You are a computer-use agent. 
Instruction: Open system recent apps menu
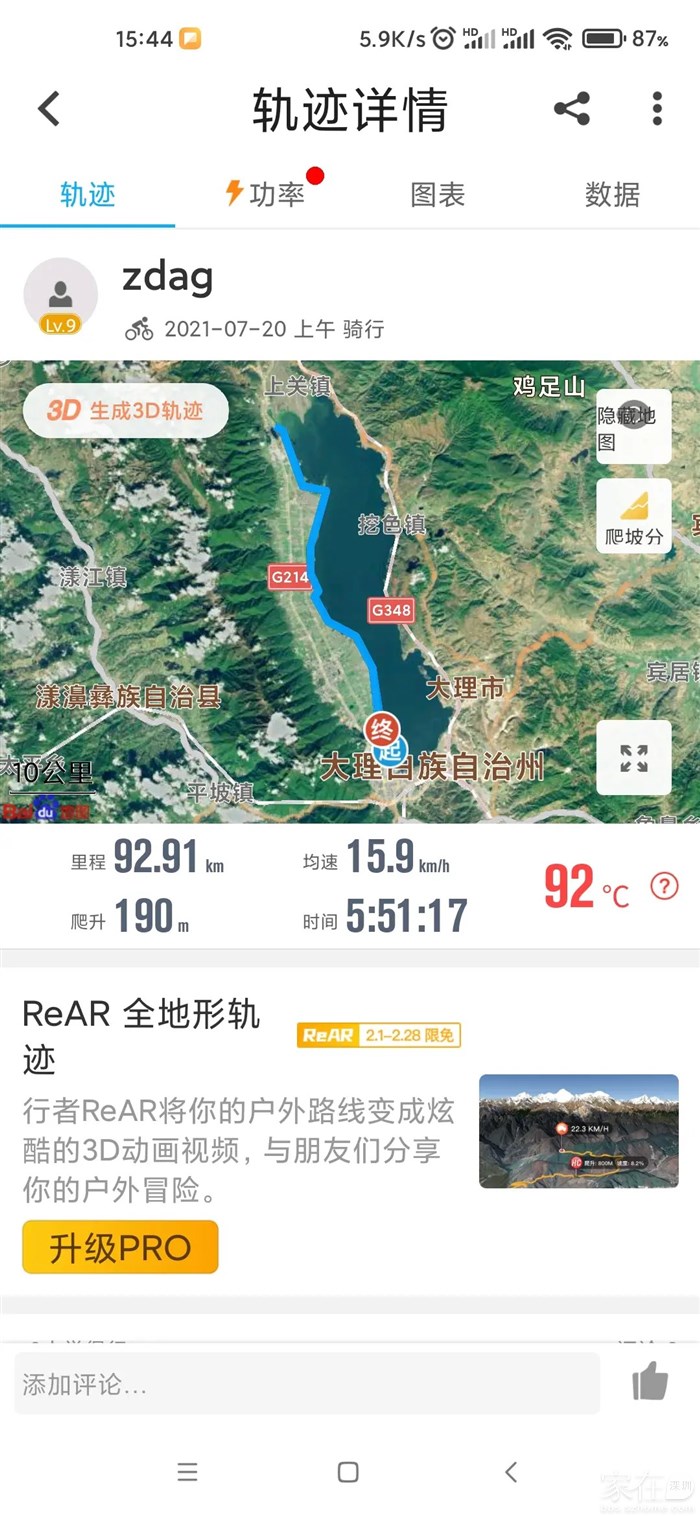[x=187, y=1472]
